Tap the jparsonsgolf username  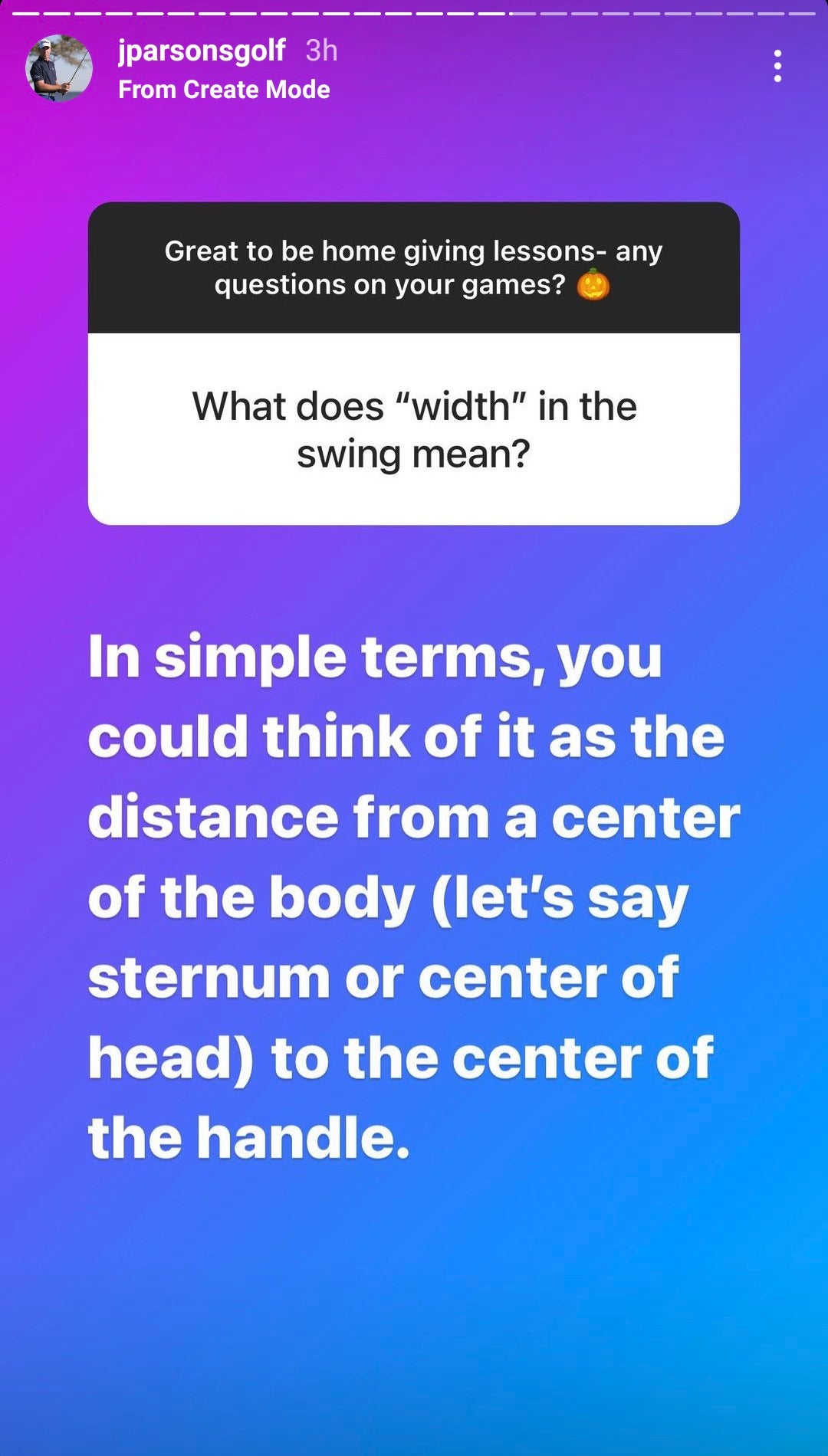click(202, 51)
